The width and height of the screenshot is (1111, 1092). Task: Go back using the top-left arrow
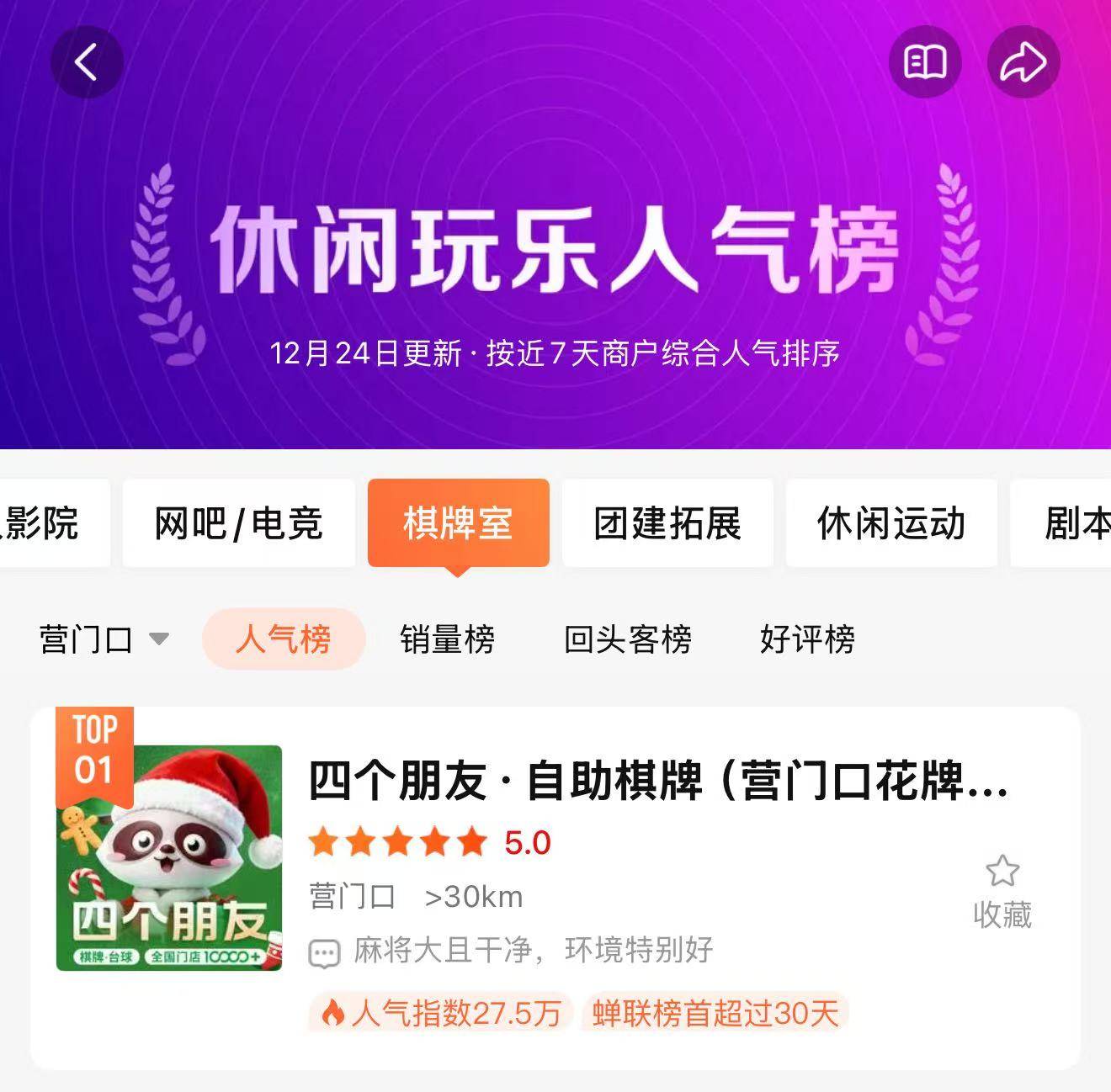87,62
